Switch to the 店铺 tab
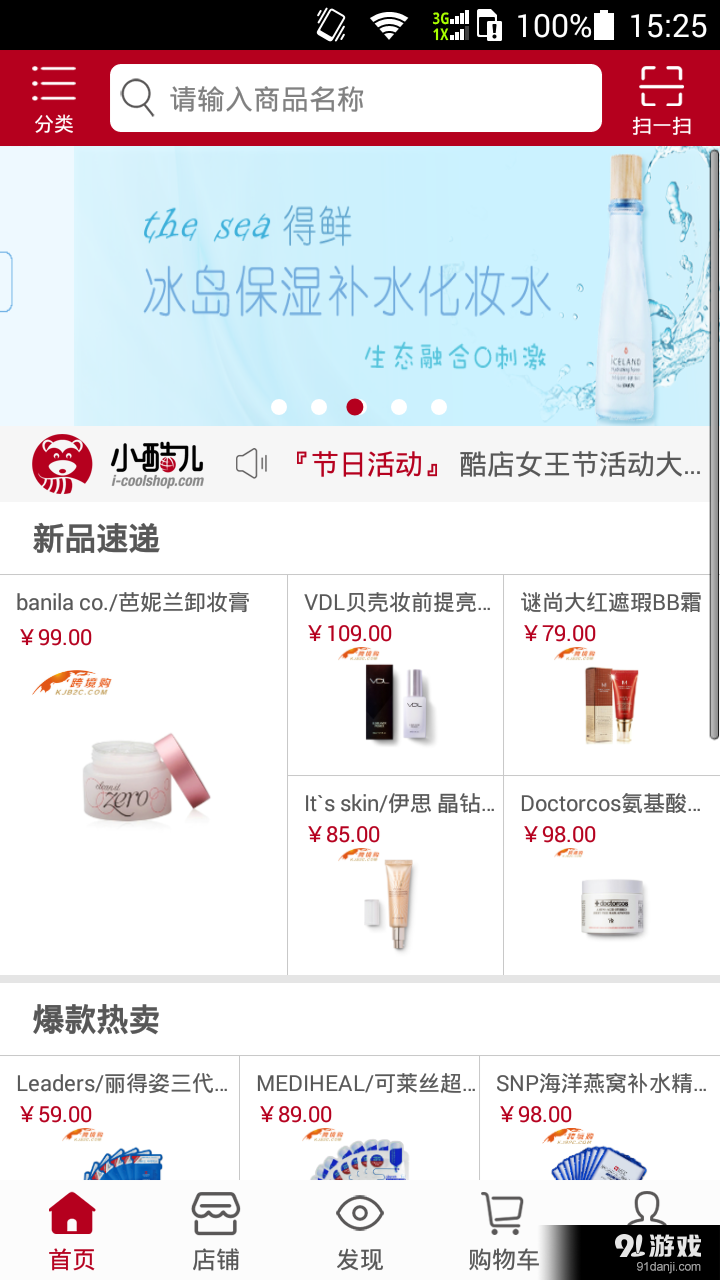Image resolution: width=720 pixels, height=1280 pixels. pos(216,1230)
